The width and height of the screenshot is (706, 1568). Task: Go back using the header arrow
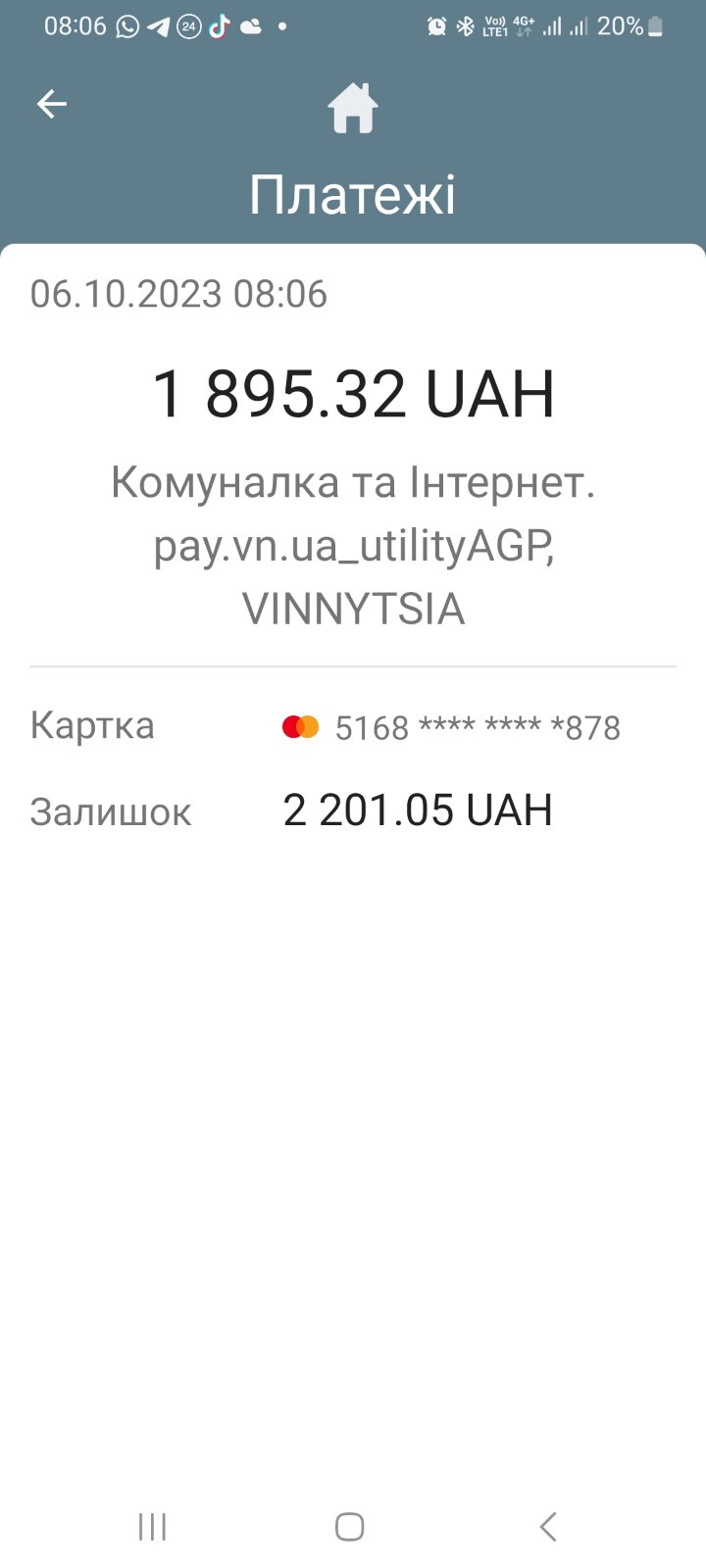pos(52,104)
